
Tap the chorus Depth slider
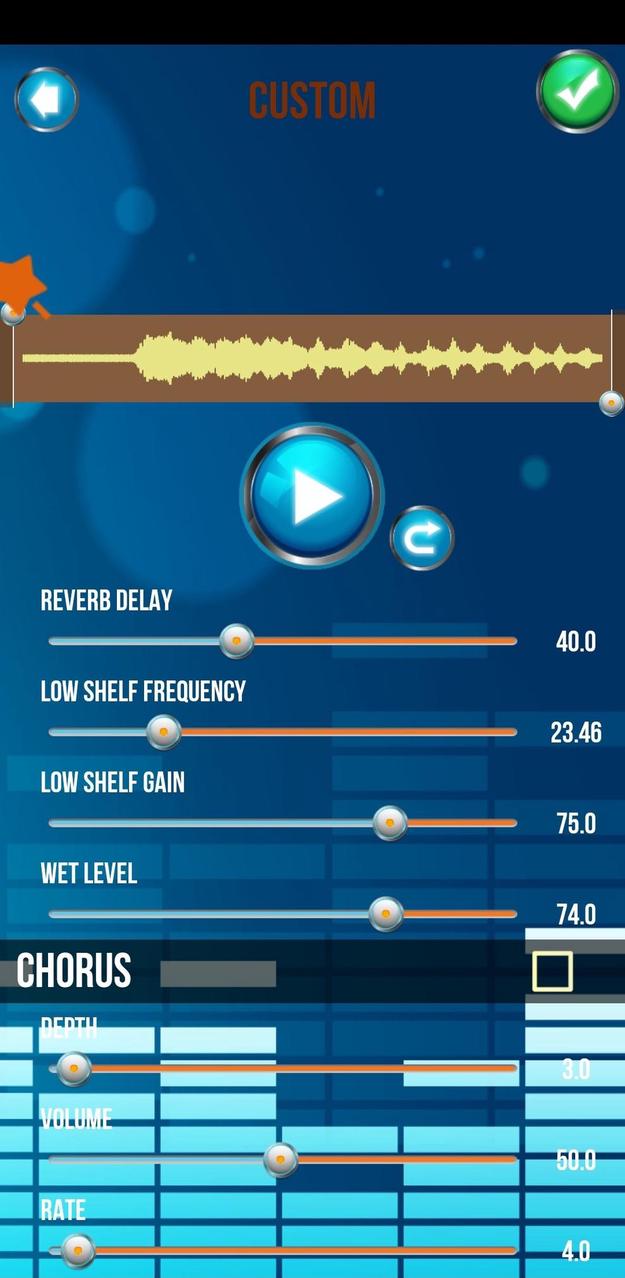tap(283, 1069)
